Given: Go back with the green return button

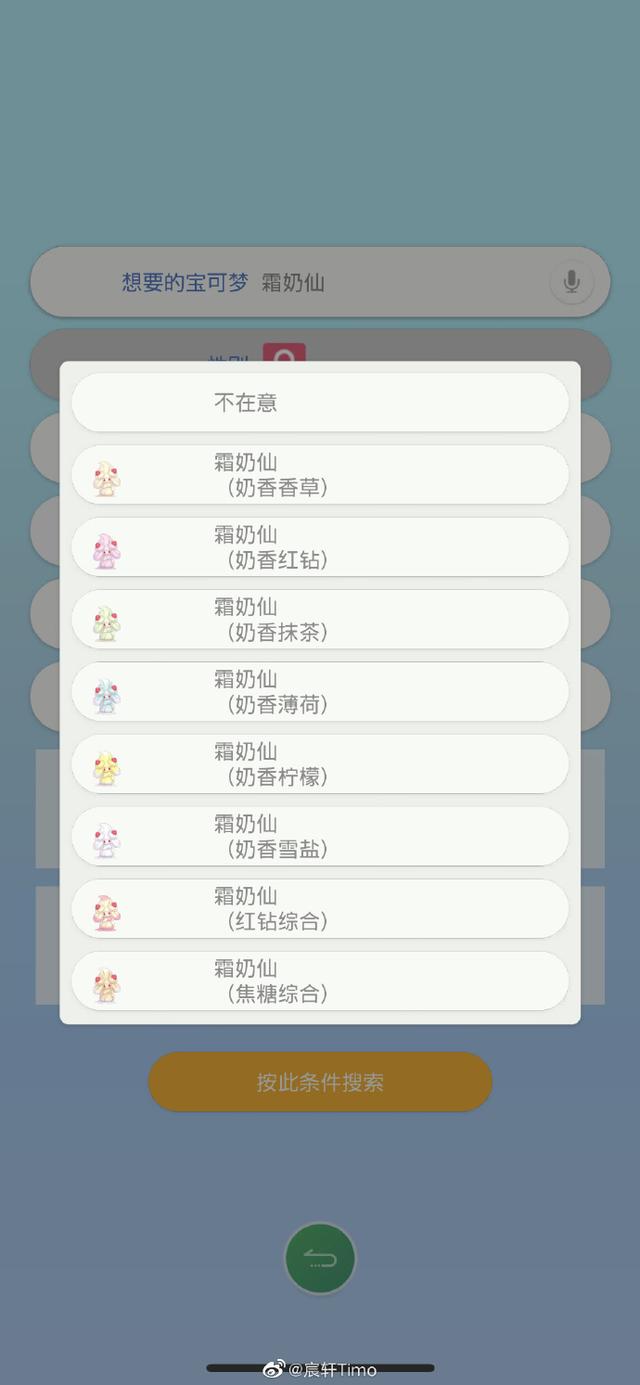Looking at the screenshot, I should pyautogui.click(x=320, y=1259).
